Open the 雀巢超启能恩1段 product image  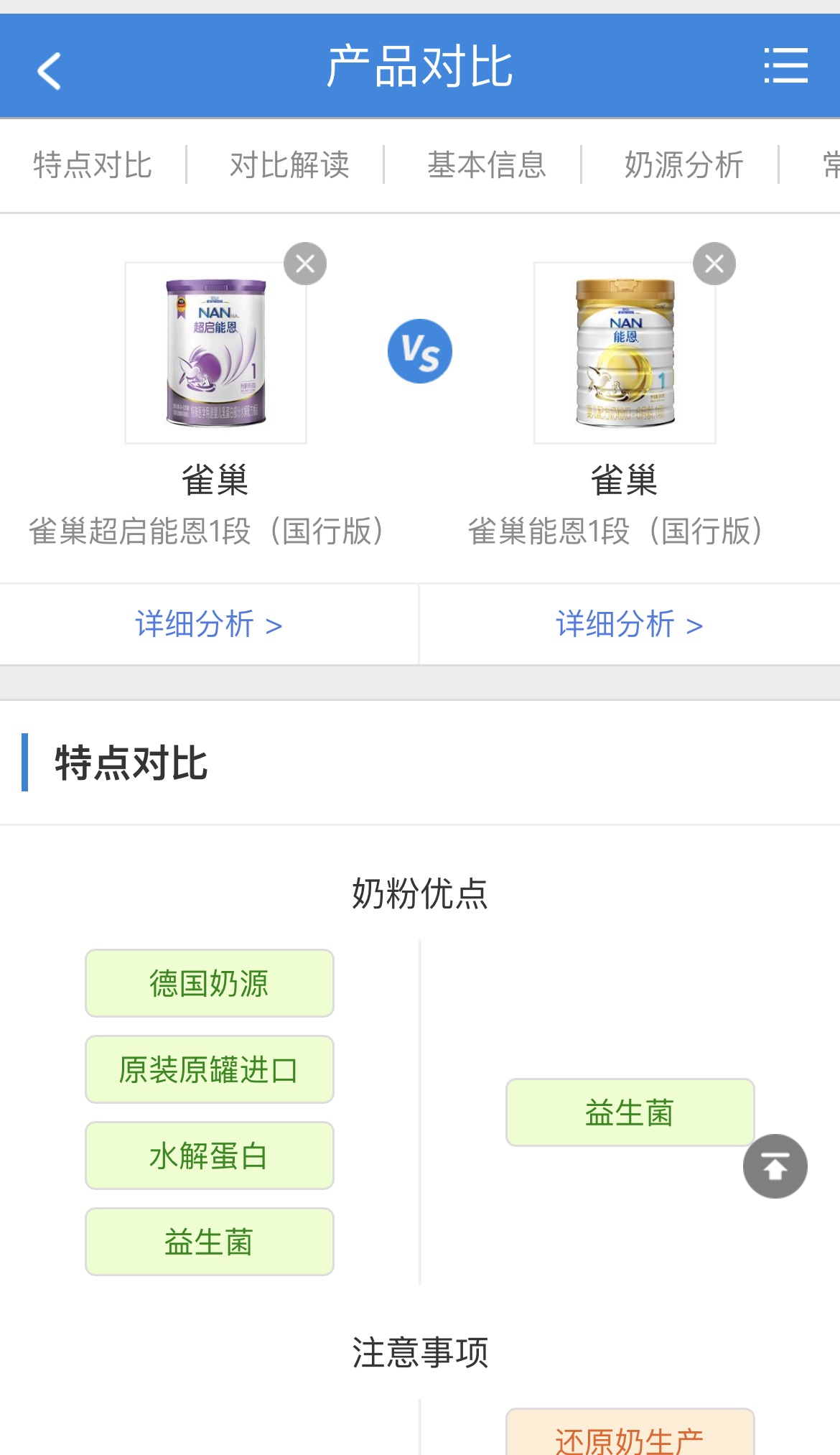point(215,353)
